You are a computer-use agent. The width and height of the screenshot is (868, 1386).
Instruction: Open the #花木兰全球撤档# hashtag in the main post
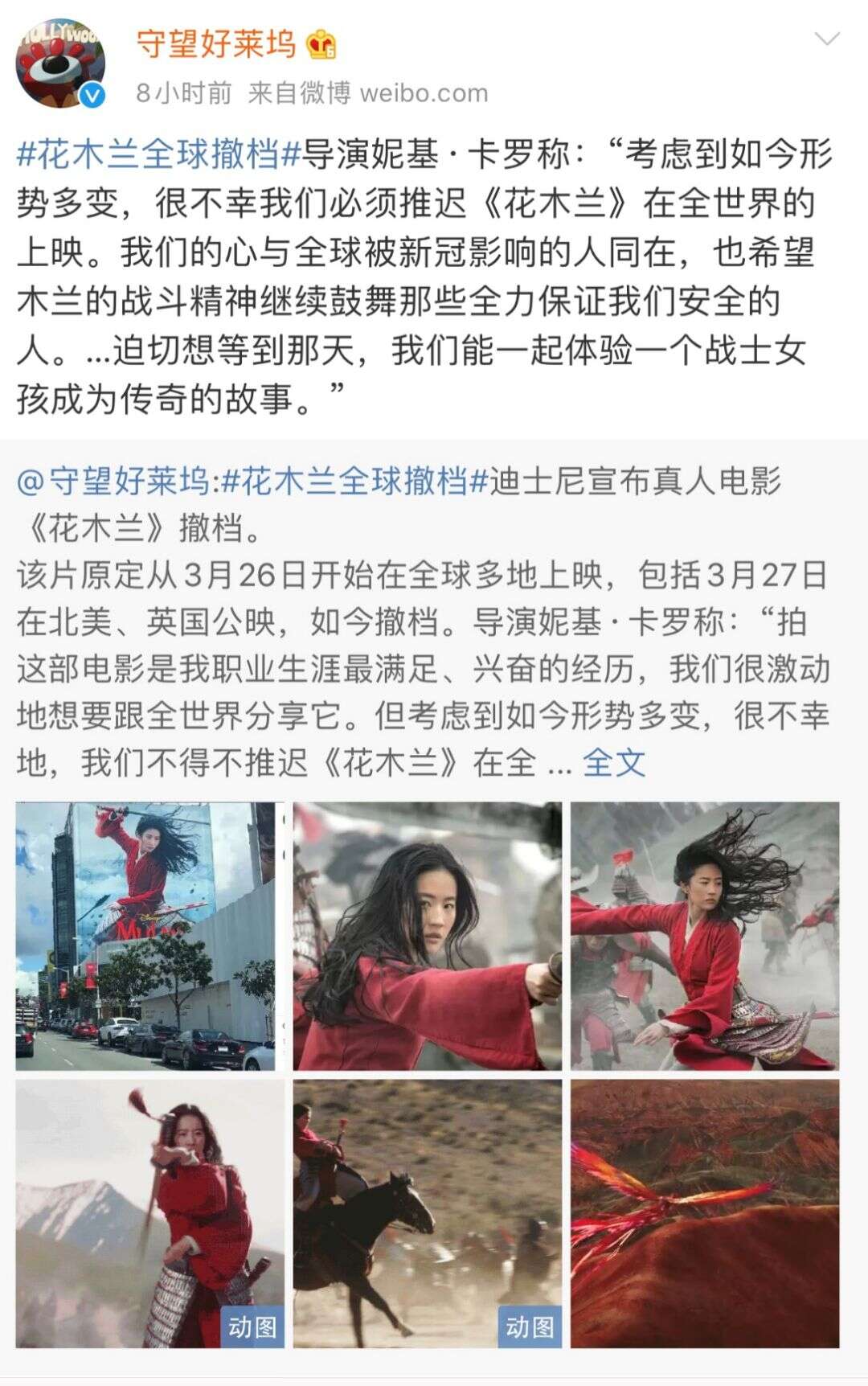(x=158, y=154)
